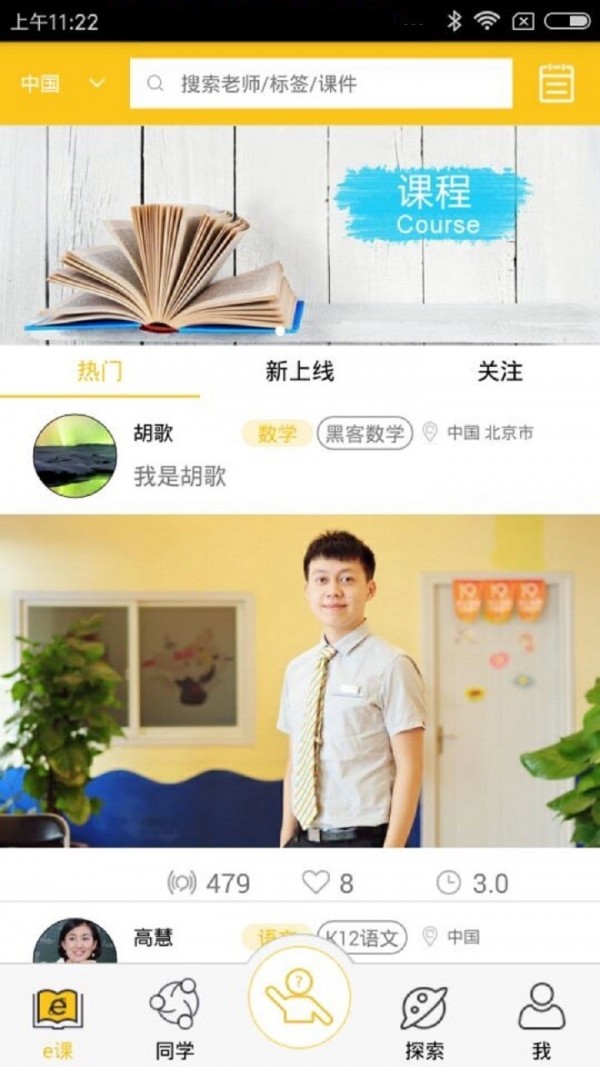600x1067 pixels.
Task: Open the 同学 tab
Action: tap(175, 1017)
